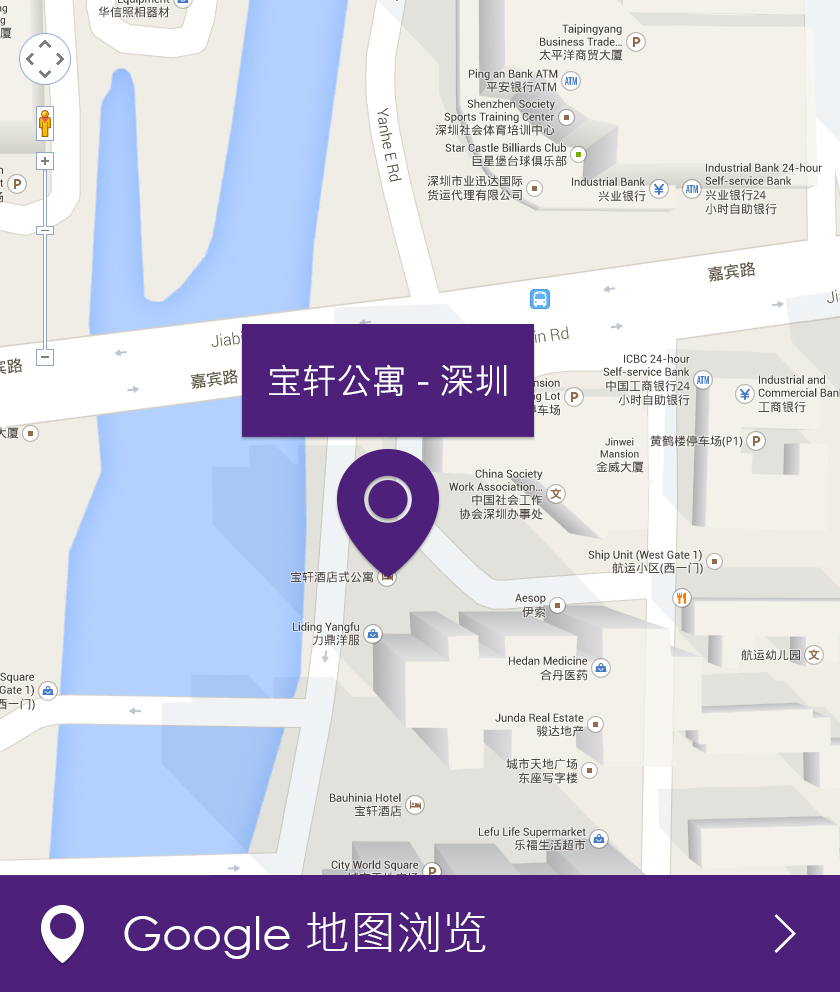Select Lefu Life Supermarket marker
Image resolution: width=840 pixels, height=992 pixels.
click(599, 838)
